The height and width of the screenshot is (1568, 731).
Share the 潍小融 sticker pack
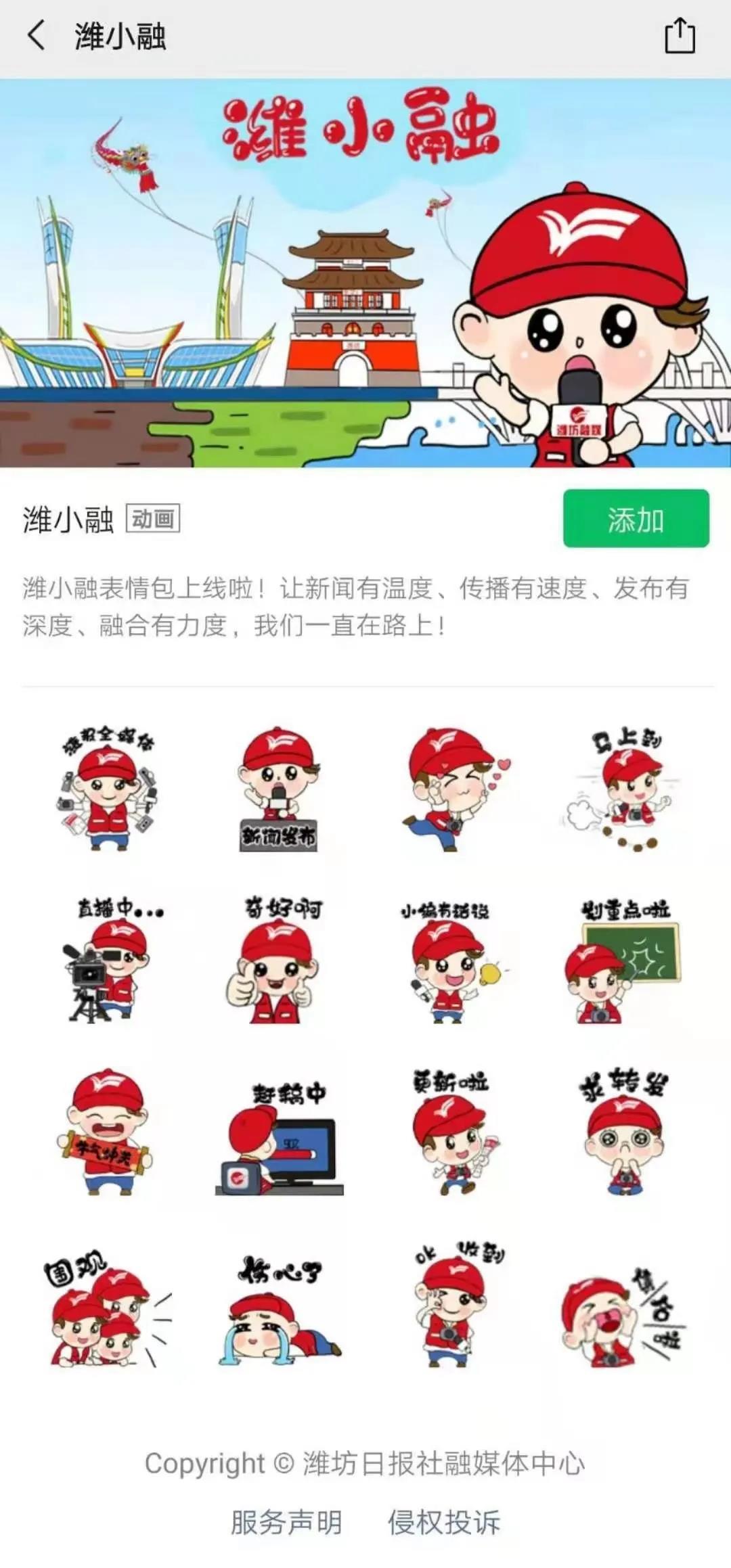pyautogui.click(x=680, y=35)
